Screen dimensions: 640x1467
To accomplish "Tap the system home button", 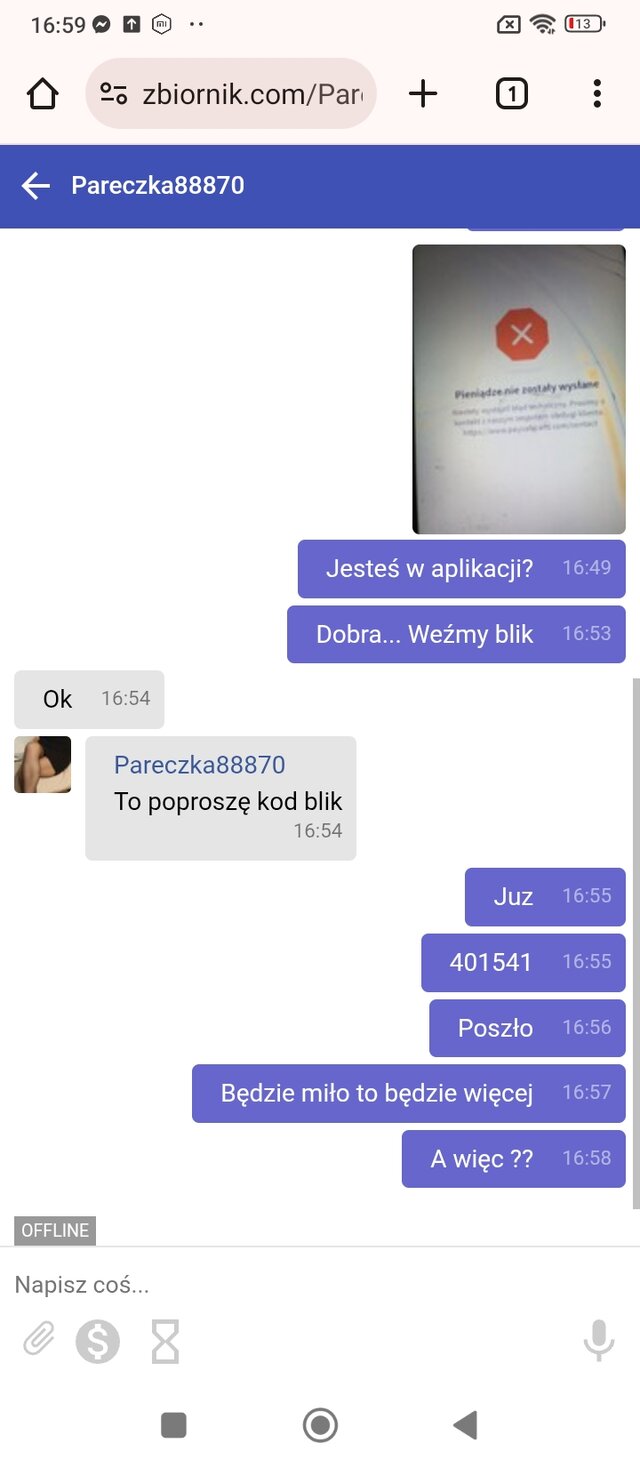I will [320, 1425].
